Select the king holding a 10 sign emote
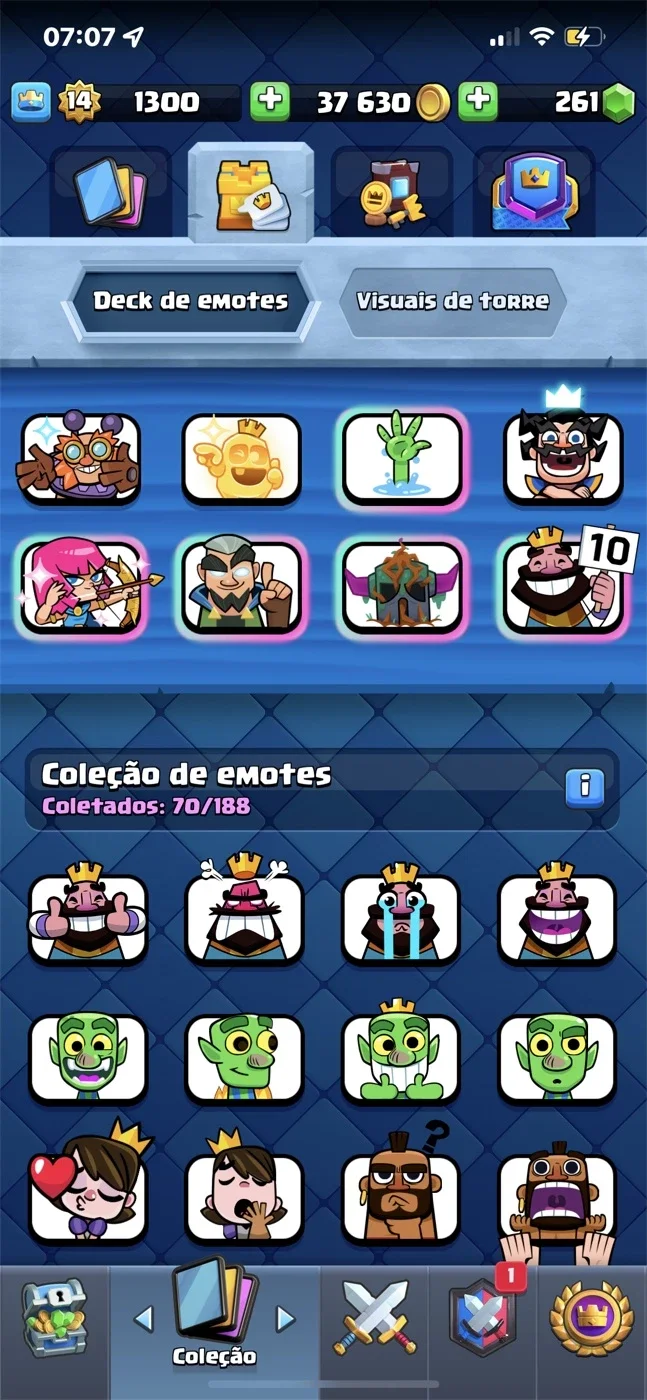The image size is (647, 1400). (x=563, y=586)
